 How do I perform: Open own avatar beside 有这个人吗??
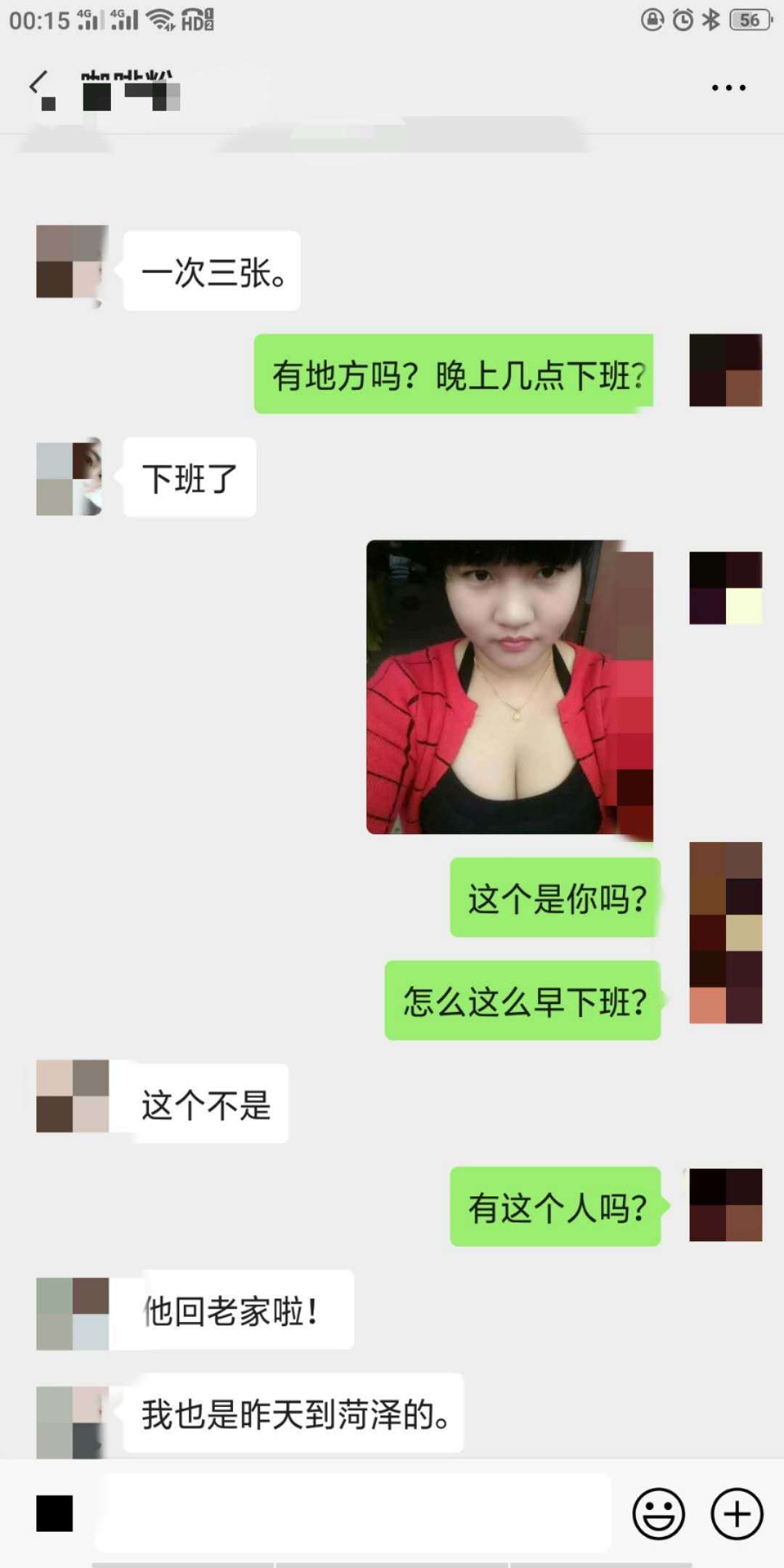point(725,1205)
